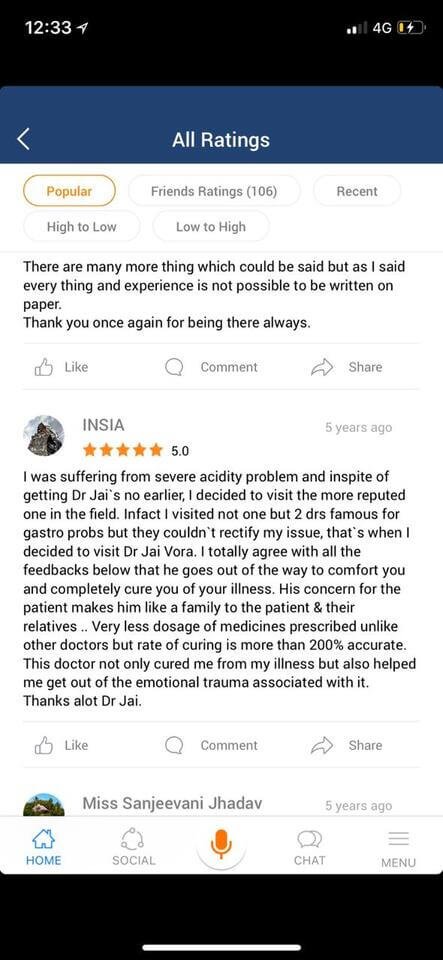Open Miss Sanjeevani Jhadav's profile
Screen dimensions: 443x960
pos(172,803)
